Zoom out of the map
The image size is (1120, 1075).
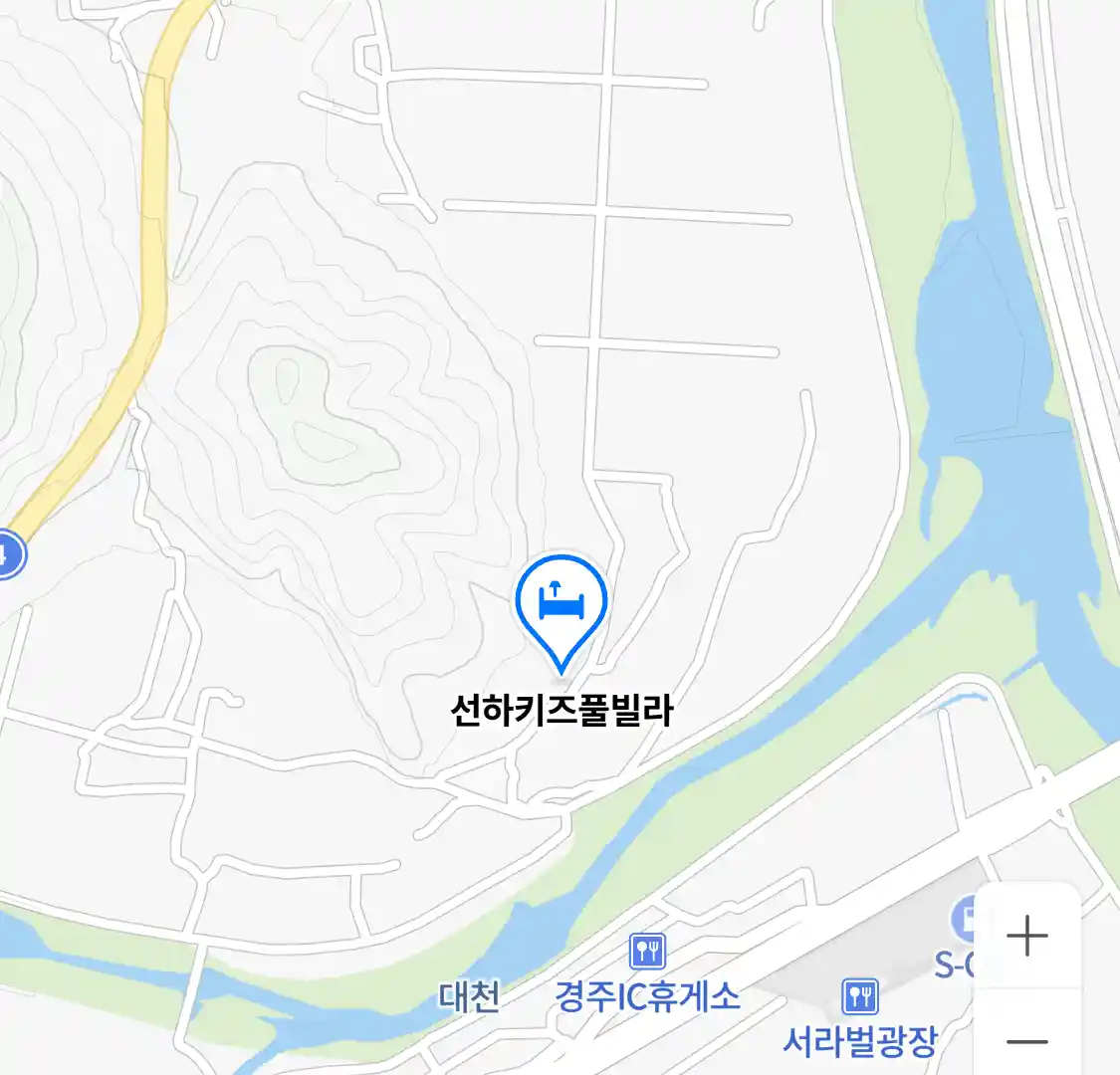click(x=1026, y=1041)
